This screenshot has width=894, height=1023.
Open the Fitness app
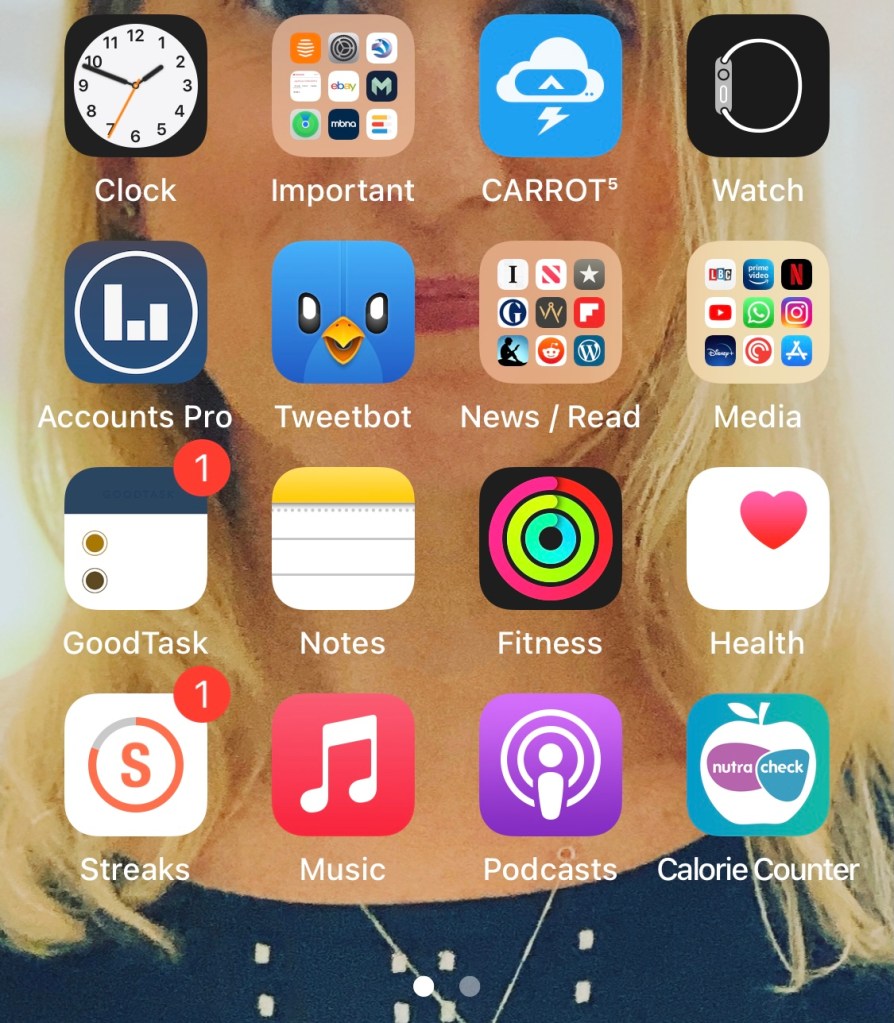tap(550, 538)
